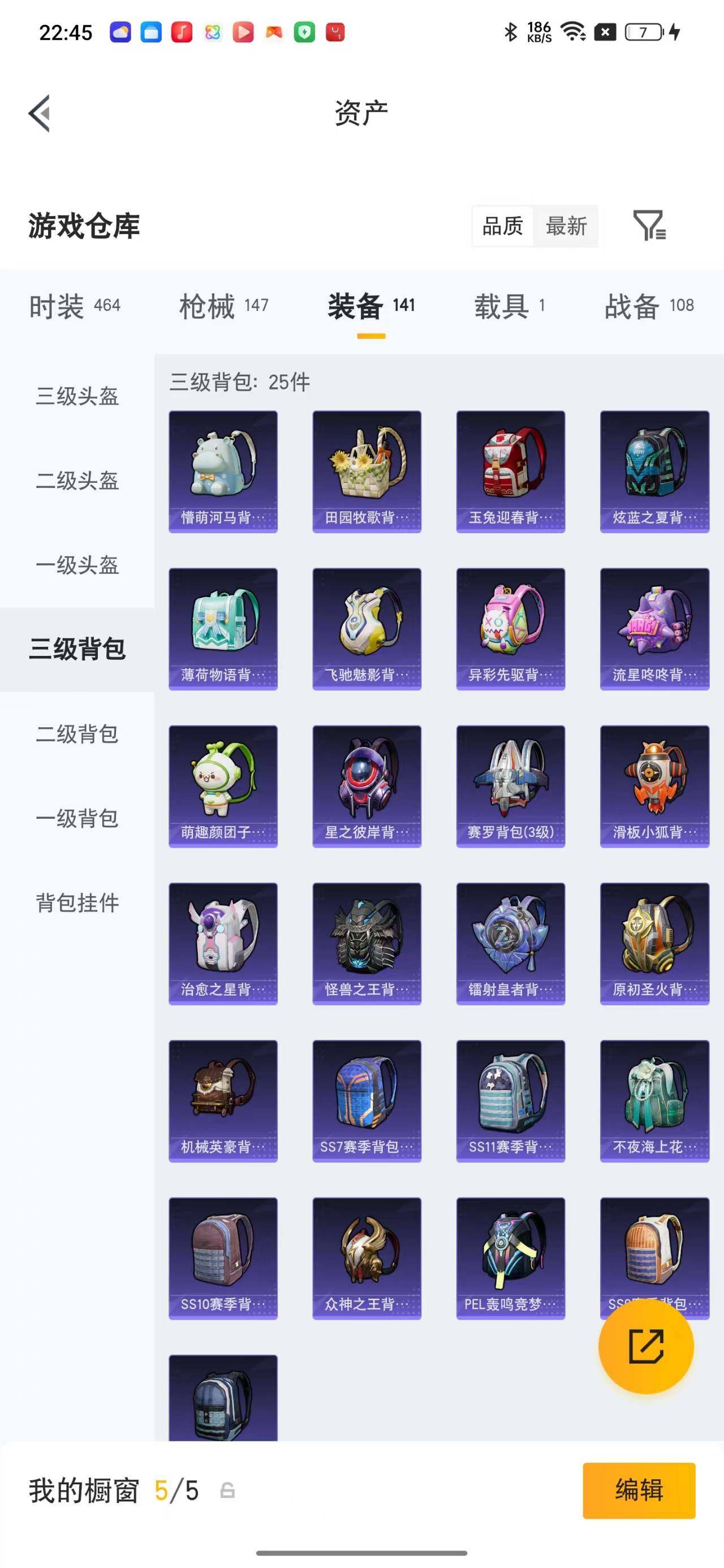The width and height of the screenshot is (724, 1568).
Task: Open the filter icon in 游戏仓库
Action: pyautogui.click(x=649, y=225)
